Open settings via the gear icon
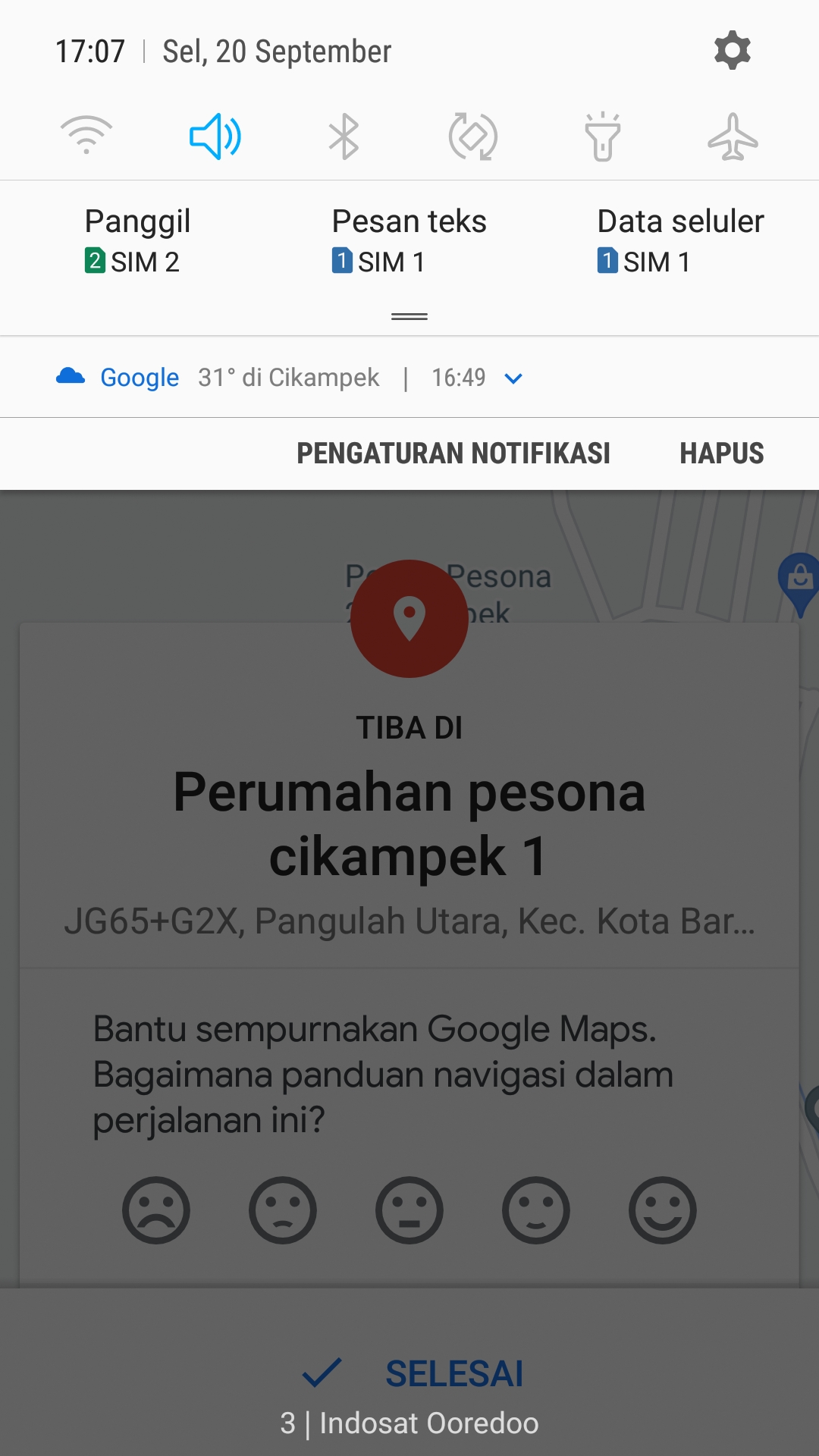This screenshot has width=819, height=1456. [x=732, y=51]
